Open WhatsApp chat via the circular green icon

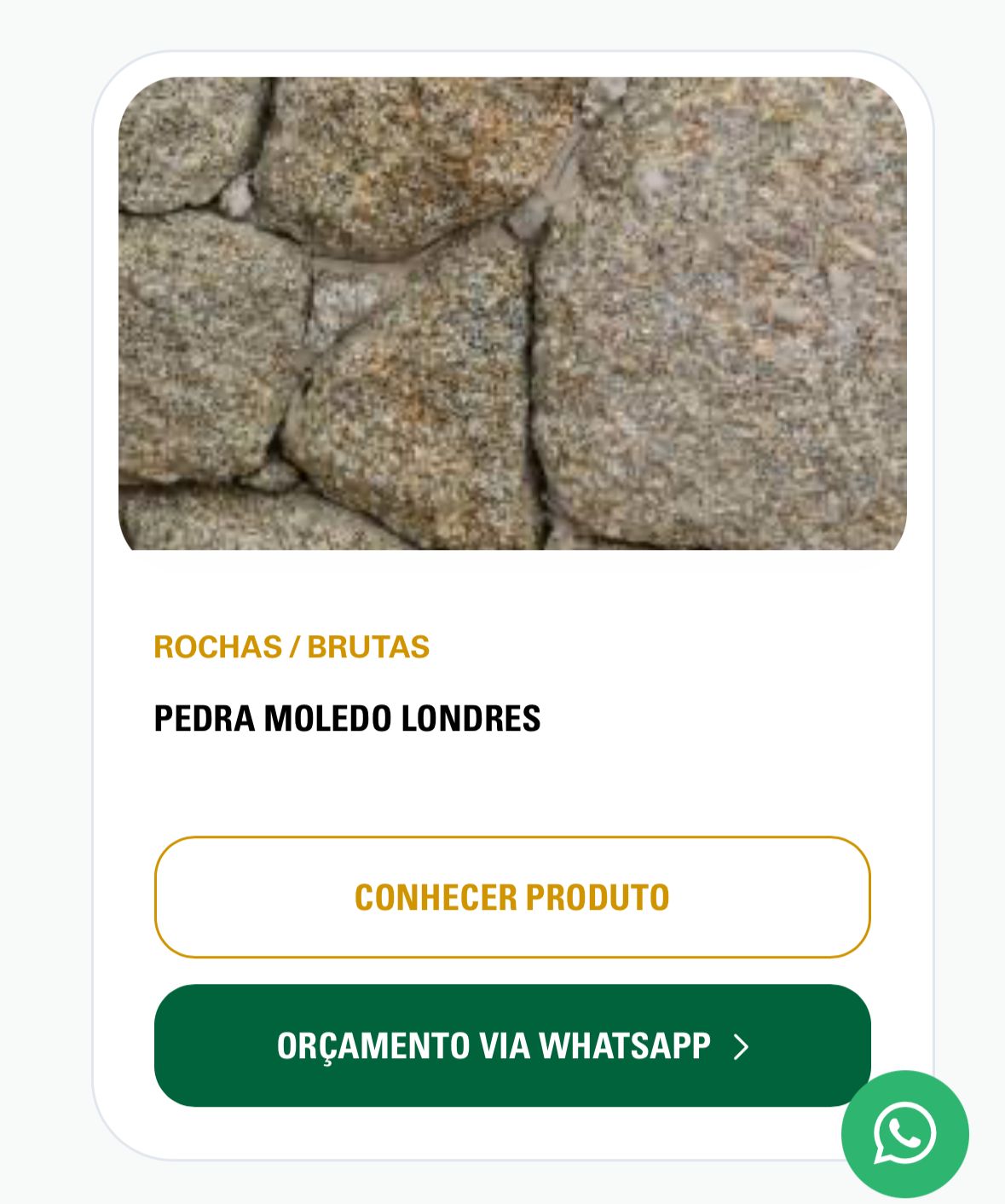(x=904, y=1134)
